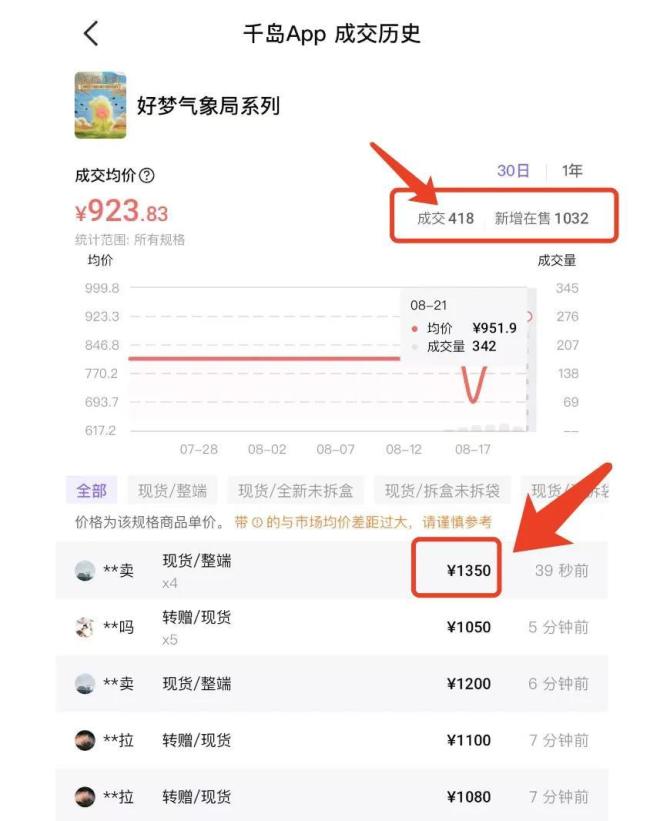Viewport: 650px width, 821px height.
Task: Go back using the top arrow
Action: tap(91, 34)
